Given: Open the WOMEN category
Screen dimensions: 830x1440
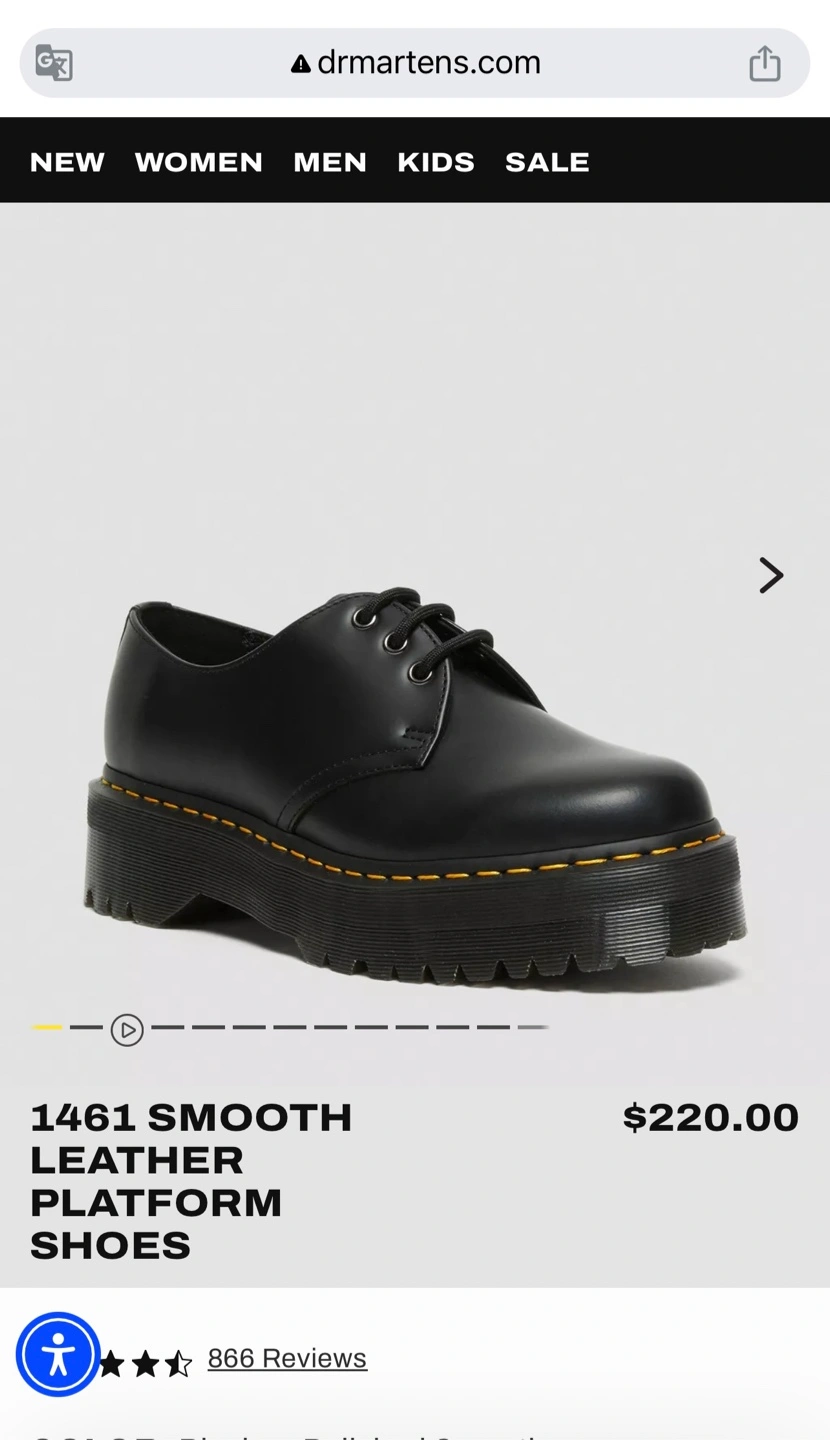Looking at the screenshot, I should [199, 162].
